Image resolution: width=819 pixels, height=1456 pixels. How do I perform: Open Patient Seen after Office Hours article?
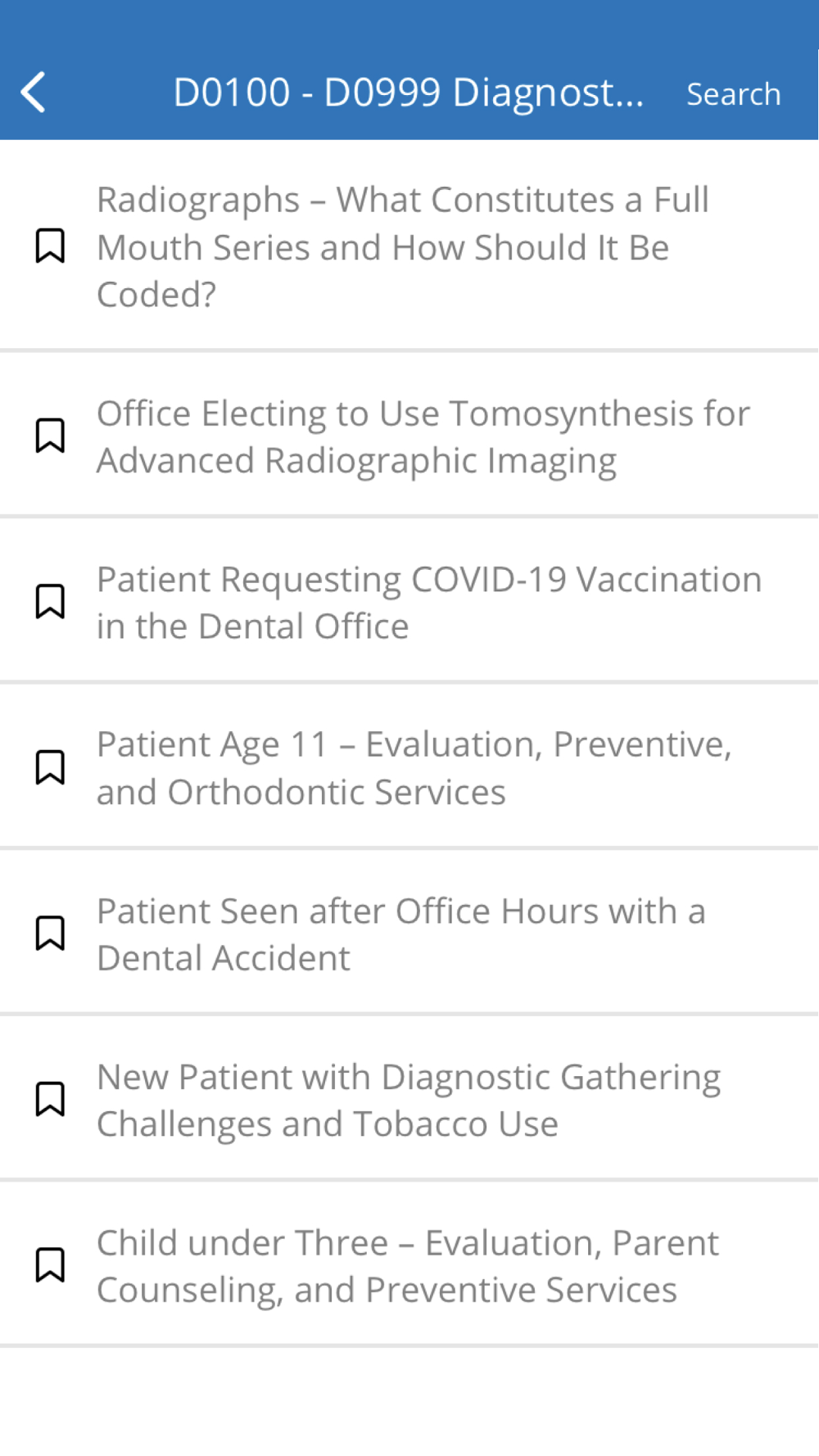coord(401,934)
